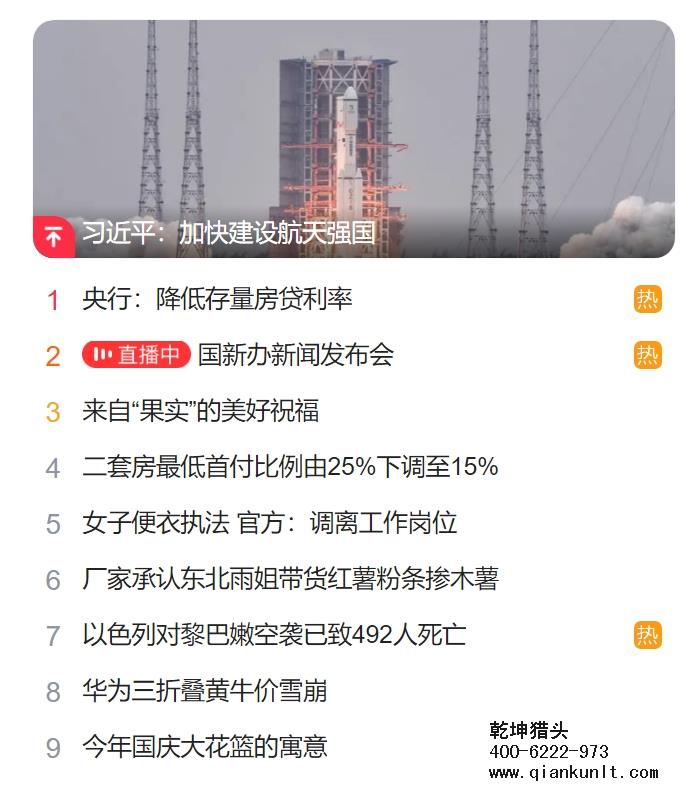Image resolution: width=684 pixels, height=797 pixels.
Task: Open hot topic 央行：降低存量房贷利率
Action: point(217,299)
